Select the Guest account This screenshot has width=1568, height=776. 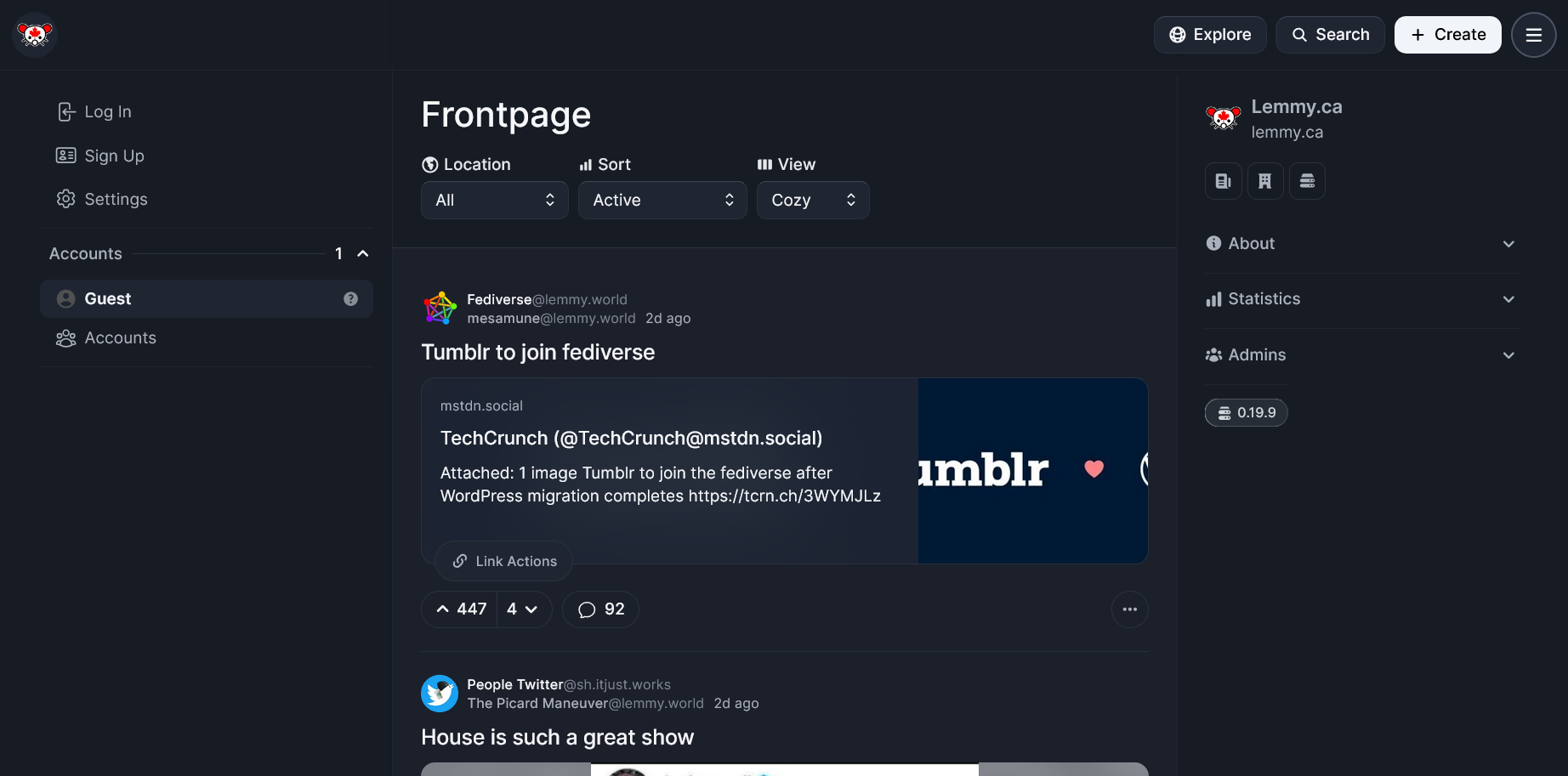[x=206, y=298]
